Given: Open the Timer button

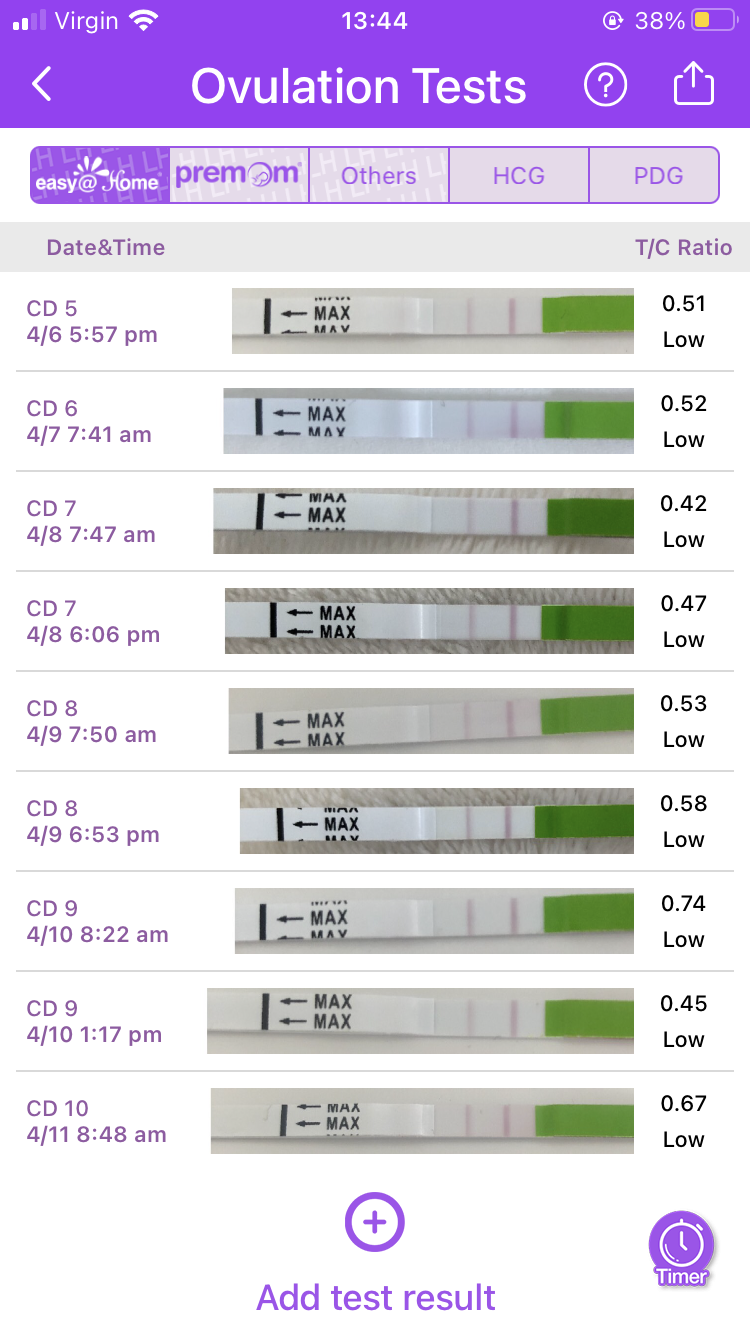Looking at the screenshot, I should (x=682, y=1248).
